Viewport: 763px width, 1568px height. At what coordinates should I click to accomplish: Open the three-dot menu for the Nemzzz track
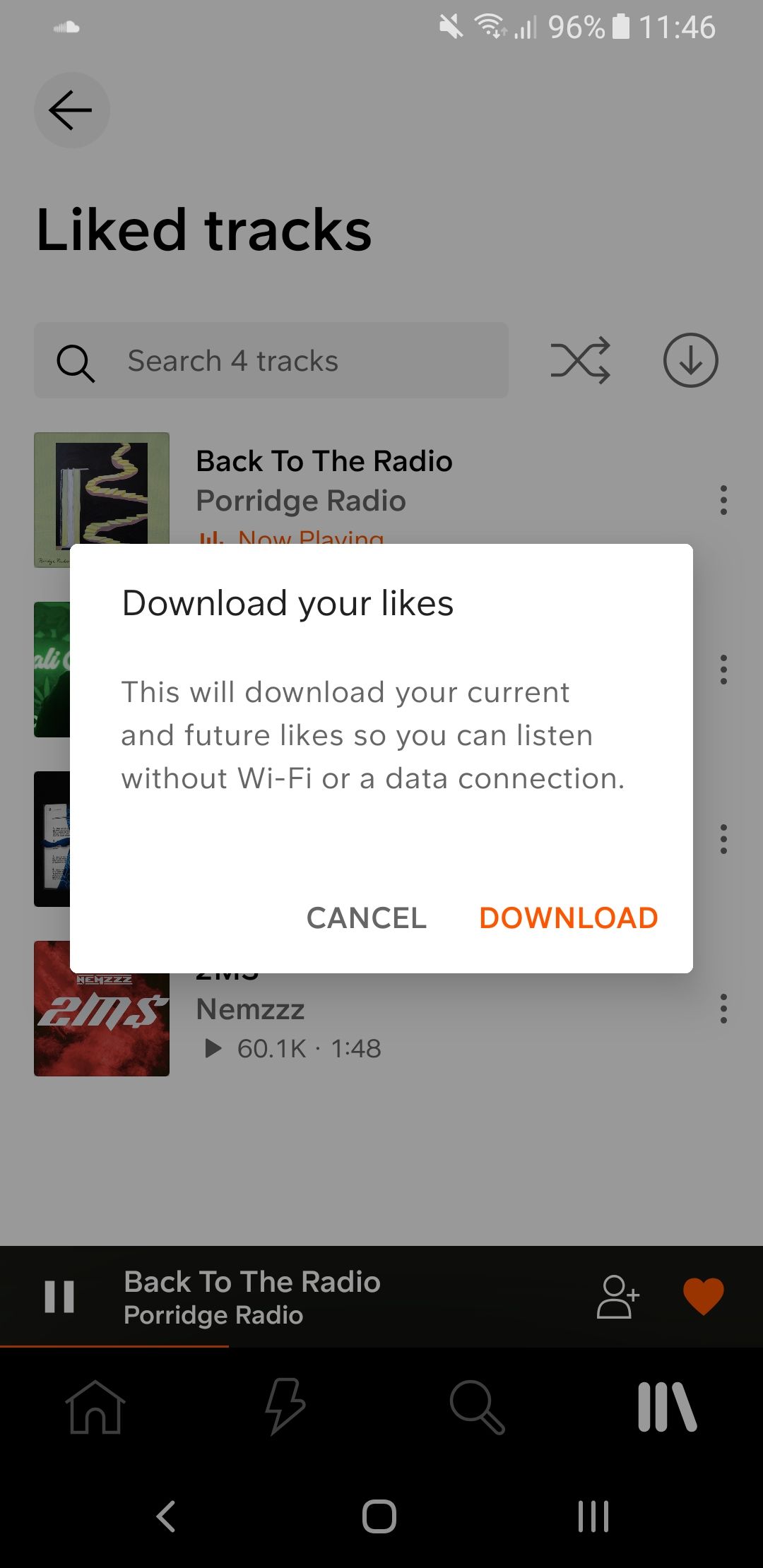pyautogui.click(x=723, y=1011)
